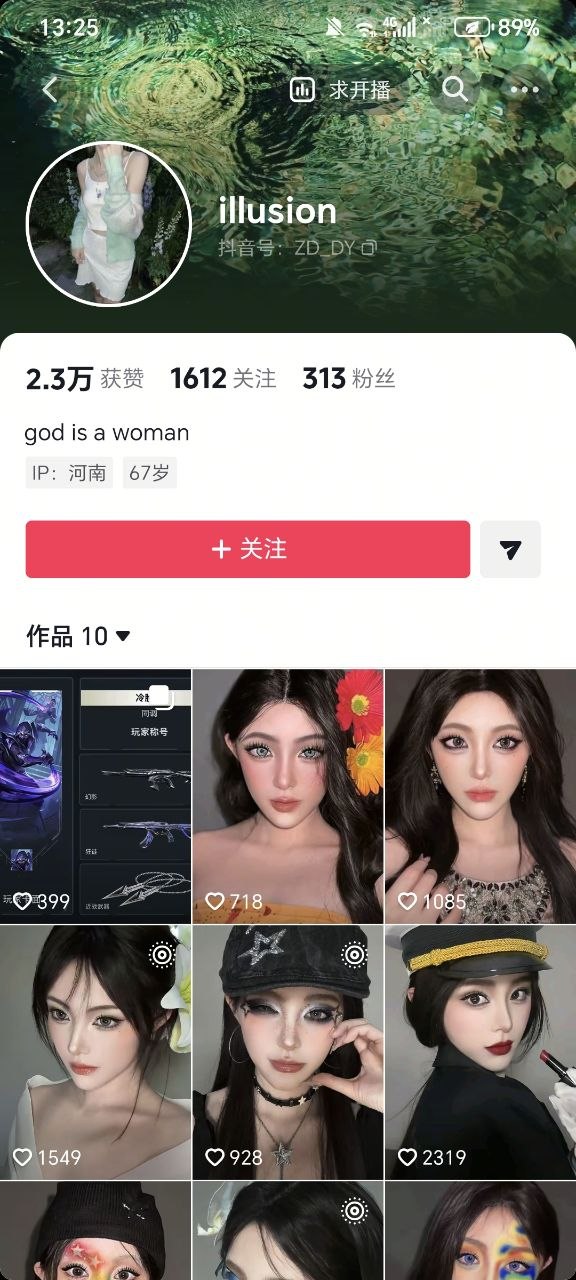Open the three-dot overflow menu
Image resolution: width=576 pixels, height=1280 pixels.
pyautogui.click(x=524, y=90)
